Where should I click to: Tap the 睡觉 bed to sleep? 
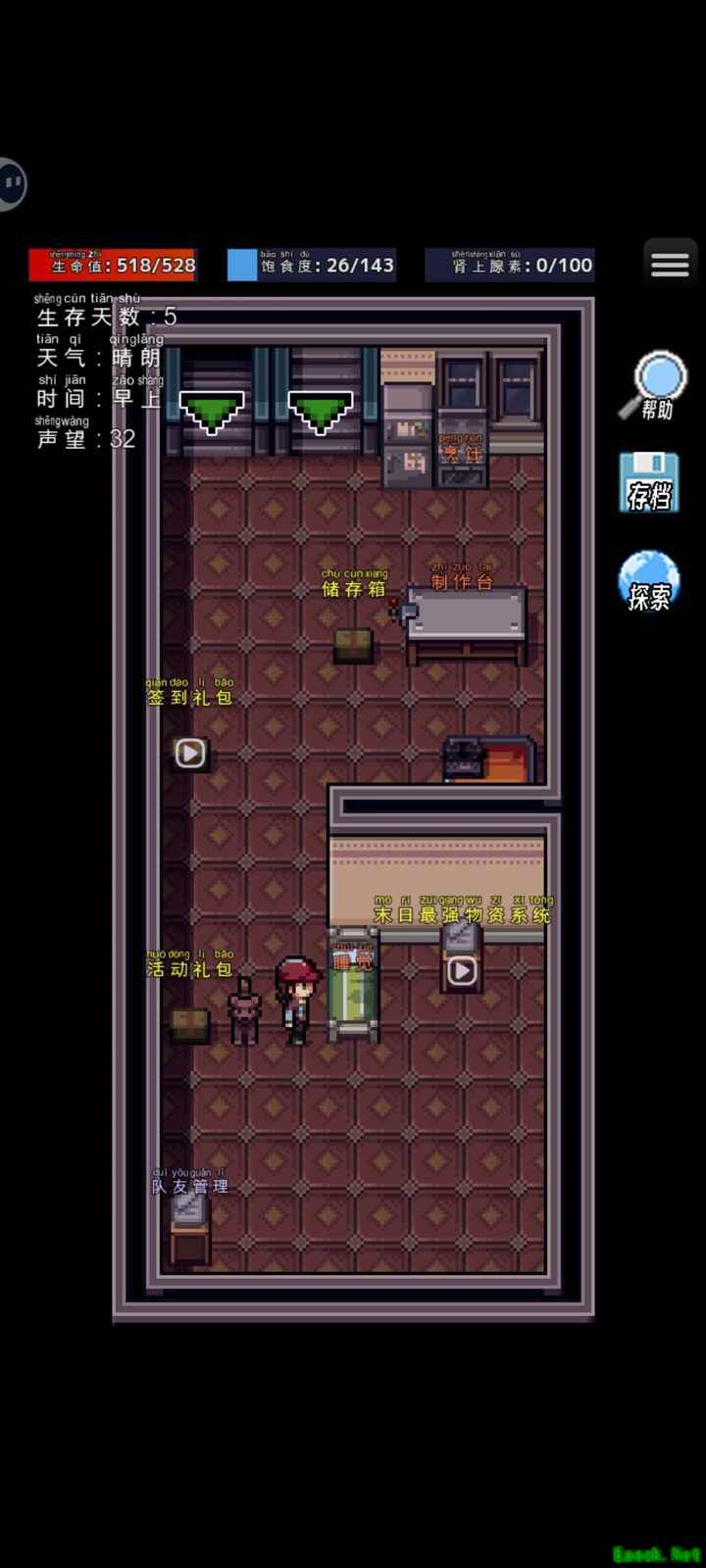pyautogui.click(x=353, y=992)
